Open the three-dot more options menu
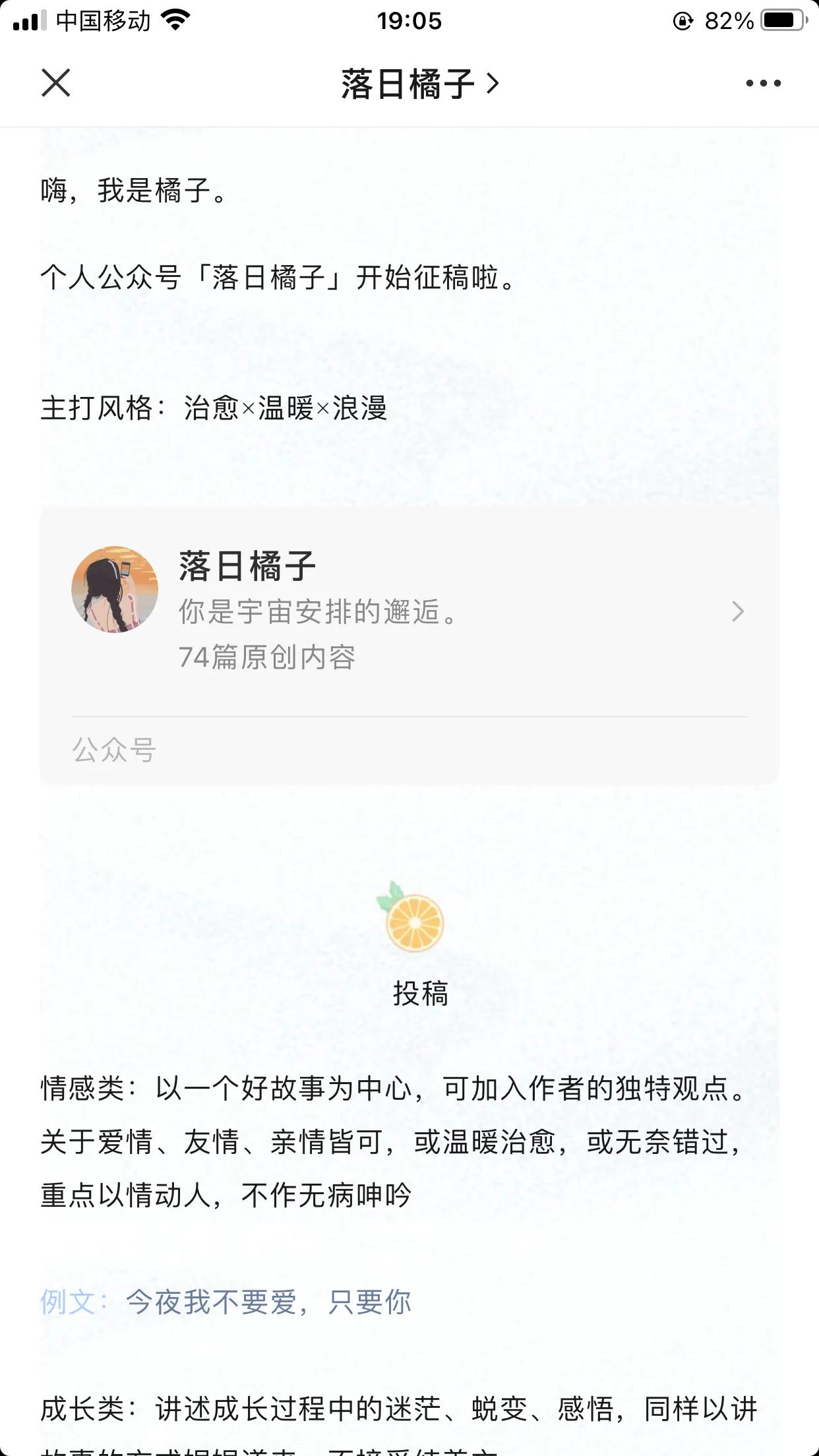This screenshot has height=1456, width=819. pos(762,82)
